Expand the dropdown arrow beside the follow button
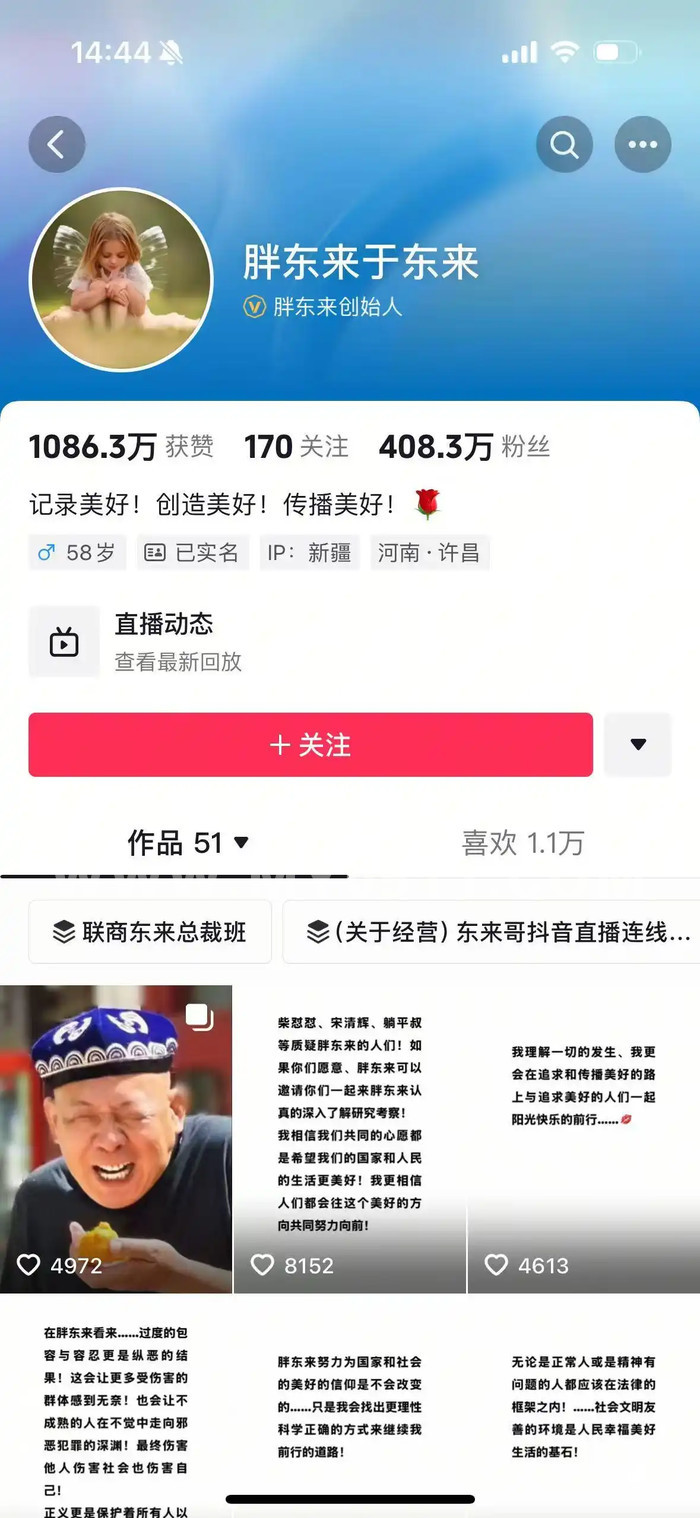This screenshot has height=1518, width=700. (637, 745)
